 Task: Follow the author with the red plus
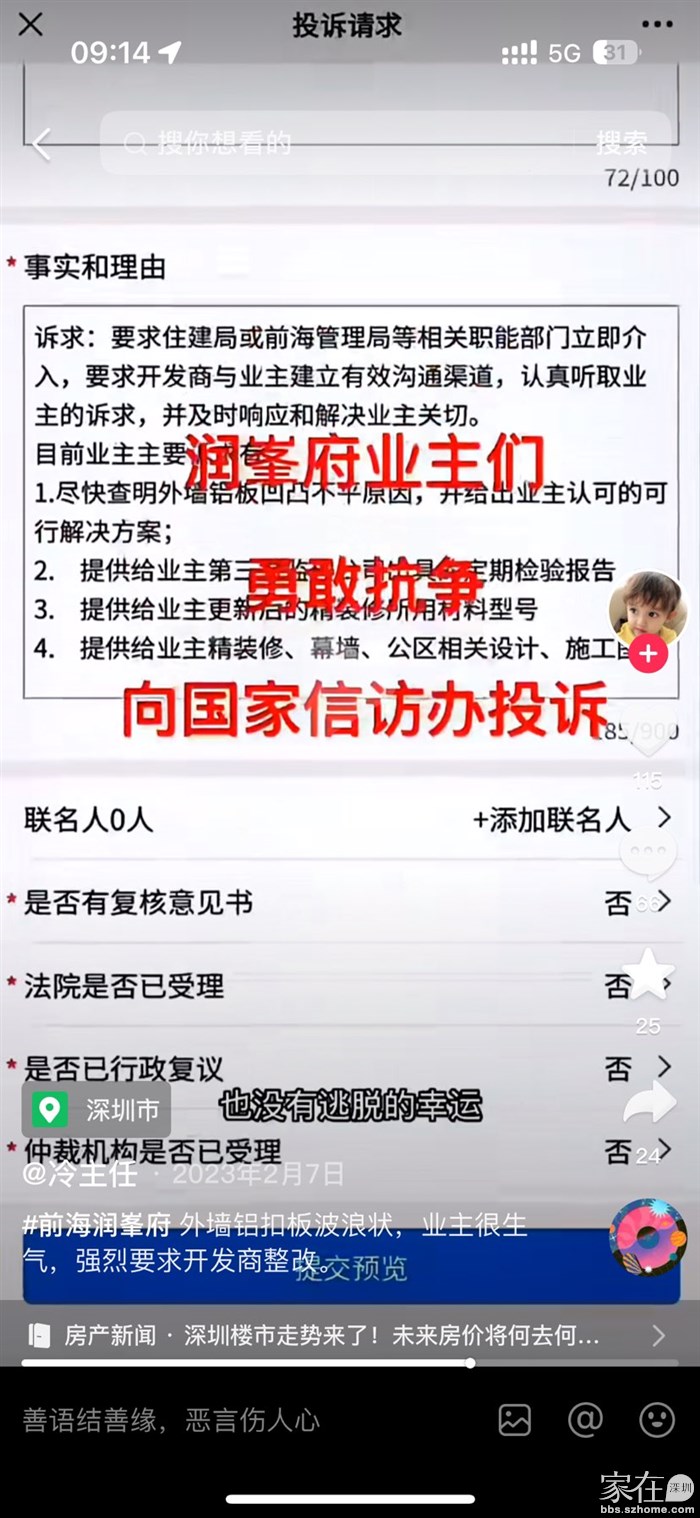(x=649, y=654)
